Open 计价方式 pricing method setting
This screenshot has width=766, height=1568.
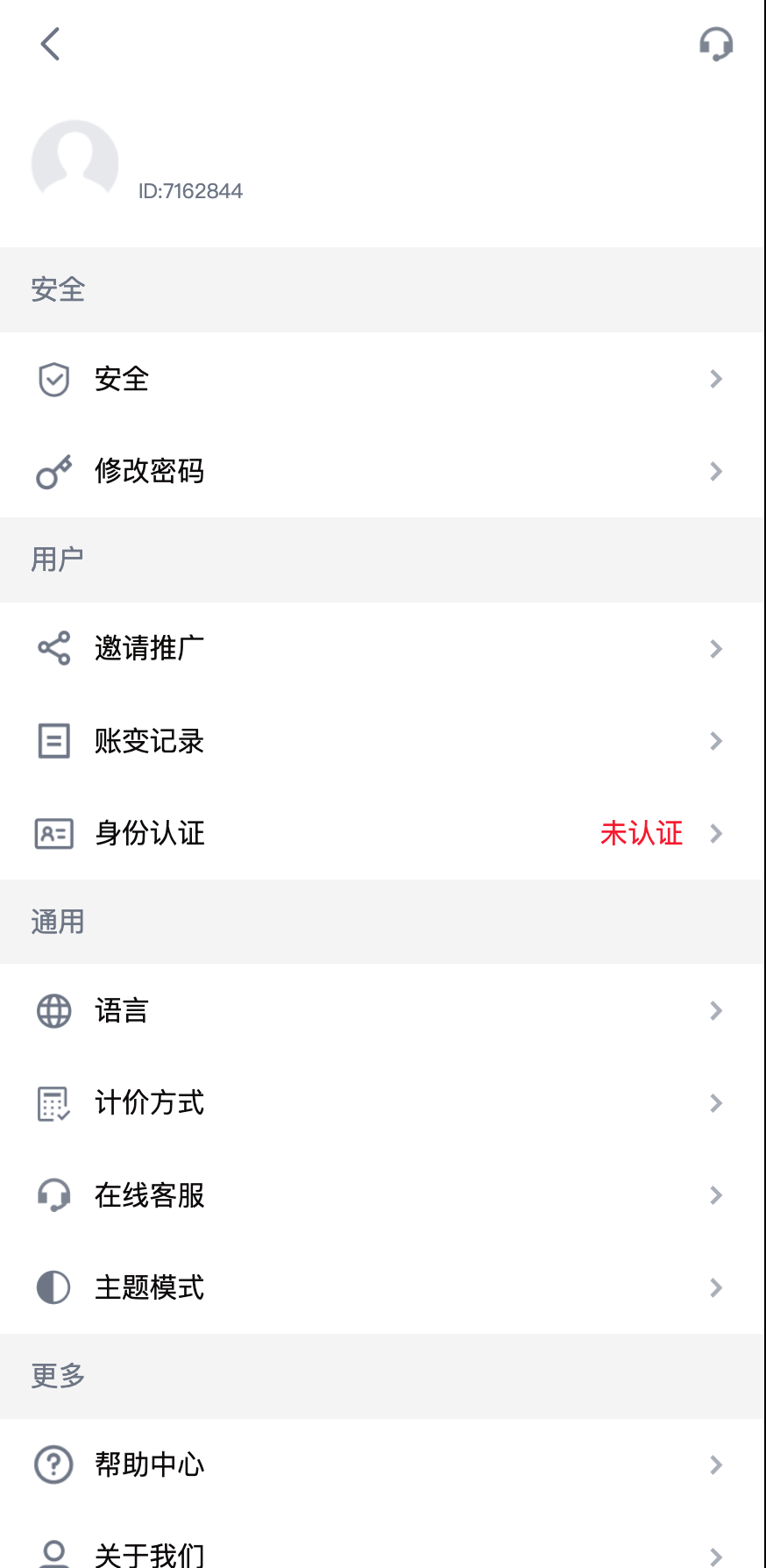(x=382, y=1102)
